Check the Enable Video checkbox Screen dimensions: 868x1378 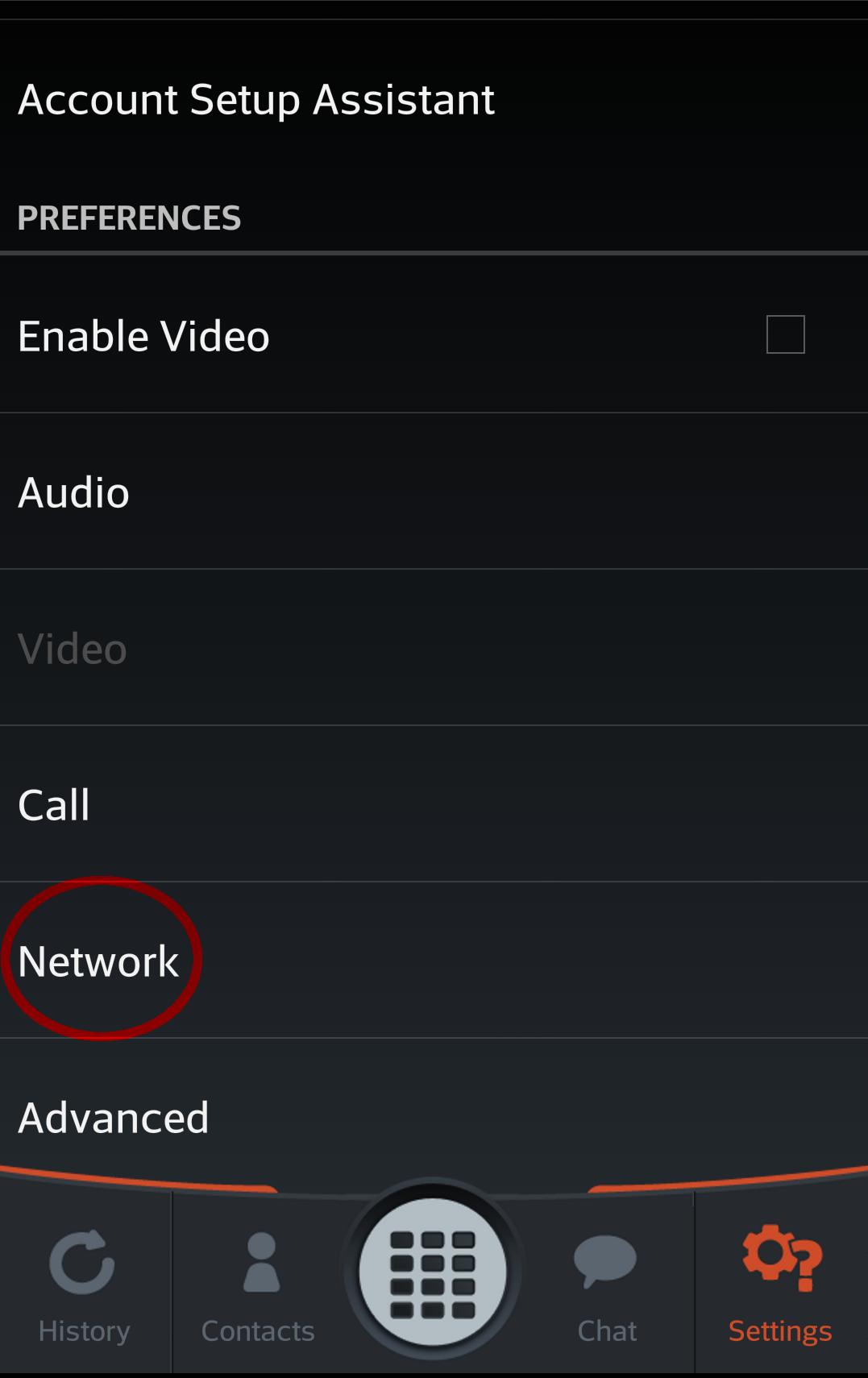tap(785, 334)
